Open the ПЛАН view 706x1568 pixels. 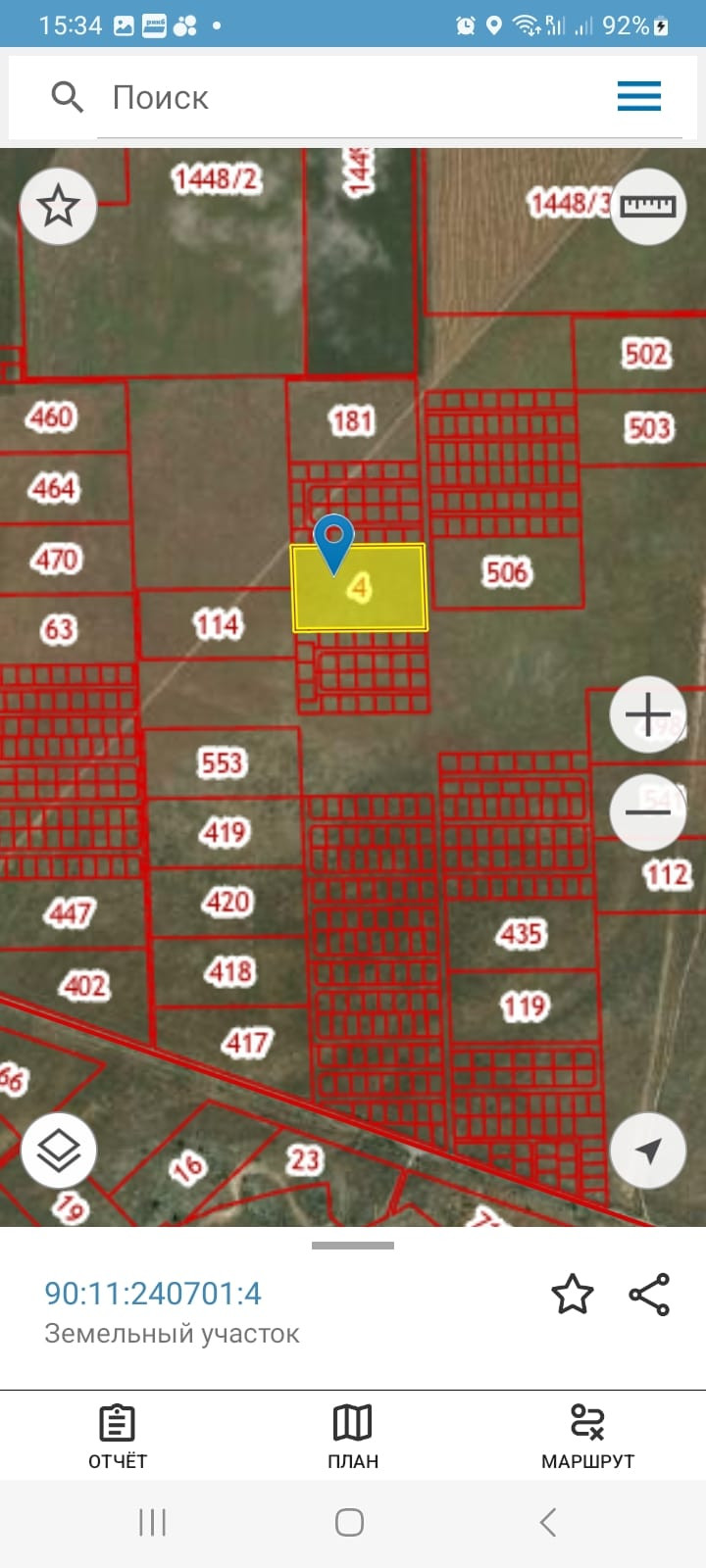pyautogui.click(x=353, y=1437)
